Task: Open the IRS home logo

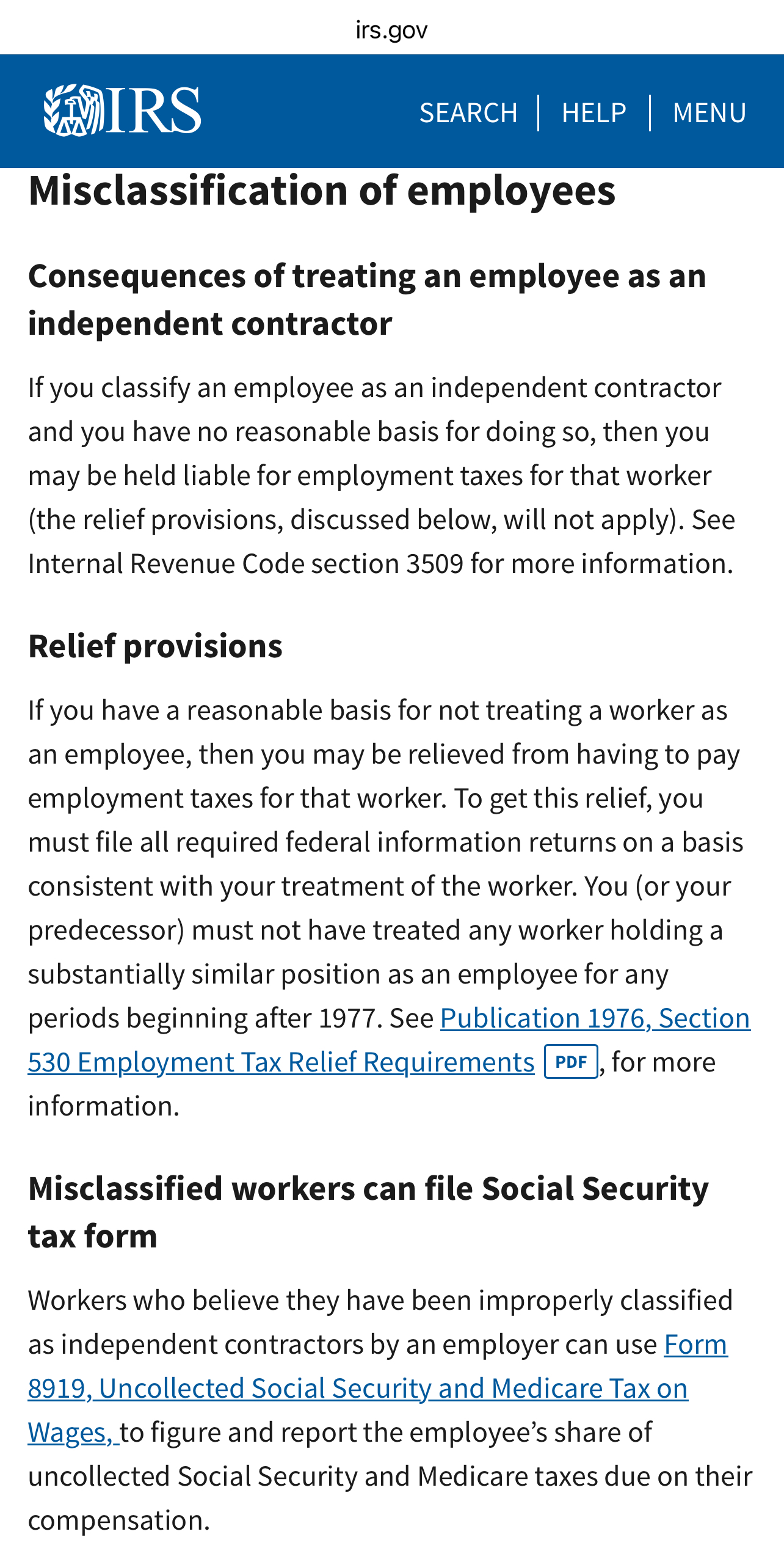Action: pyautogui.click(x=122, y=111)
